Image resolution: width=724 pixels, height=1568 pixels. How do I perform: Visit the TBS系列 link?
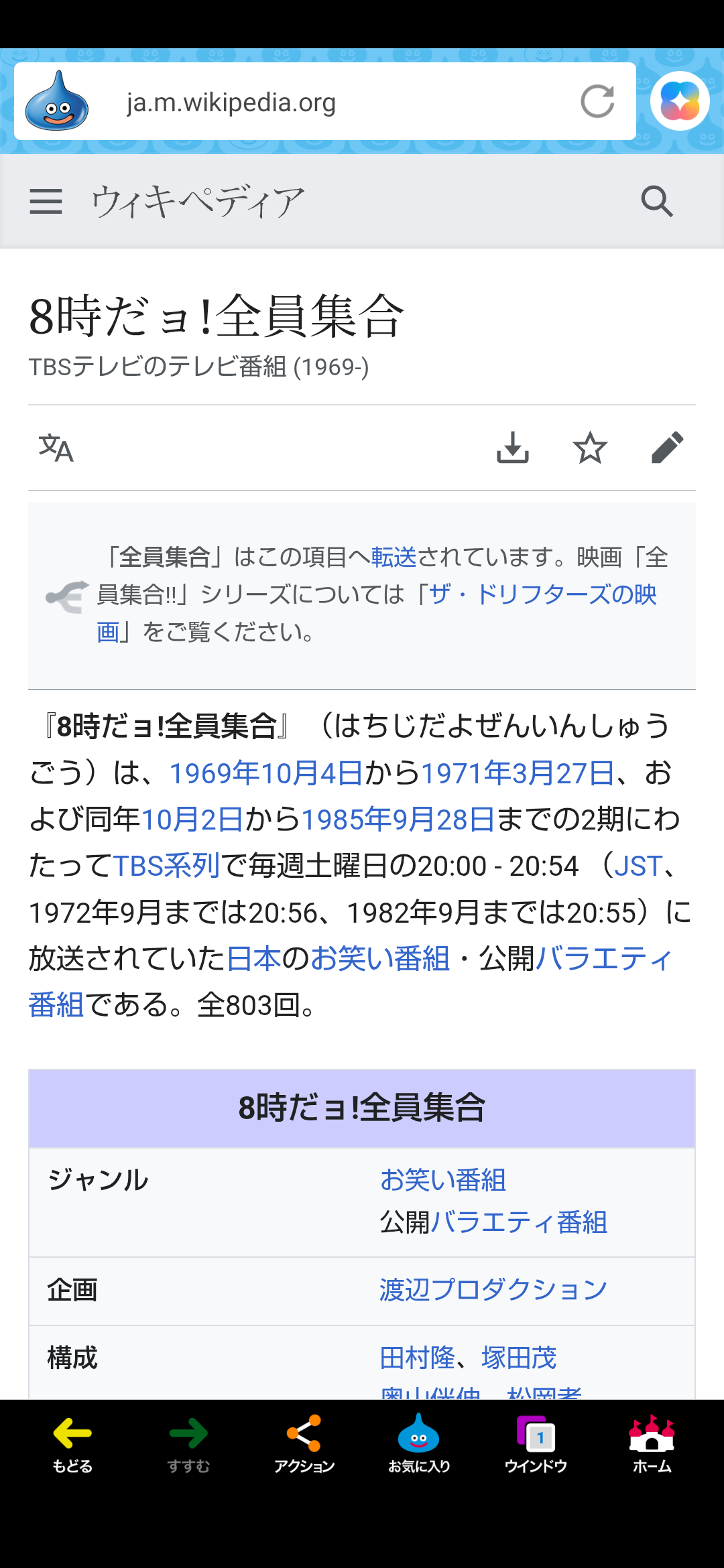[x=167, y=866]
